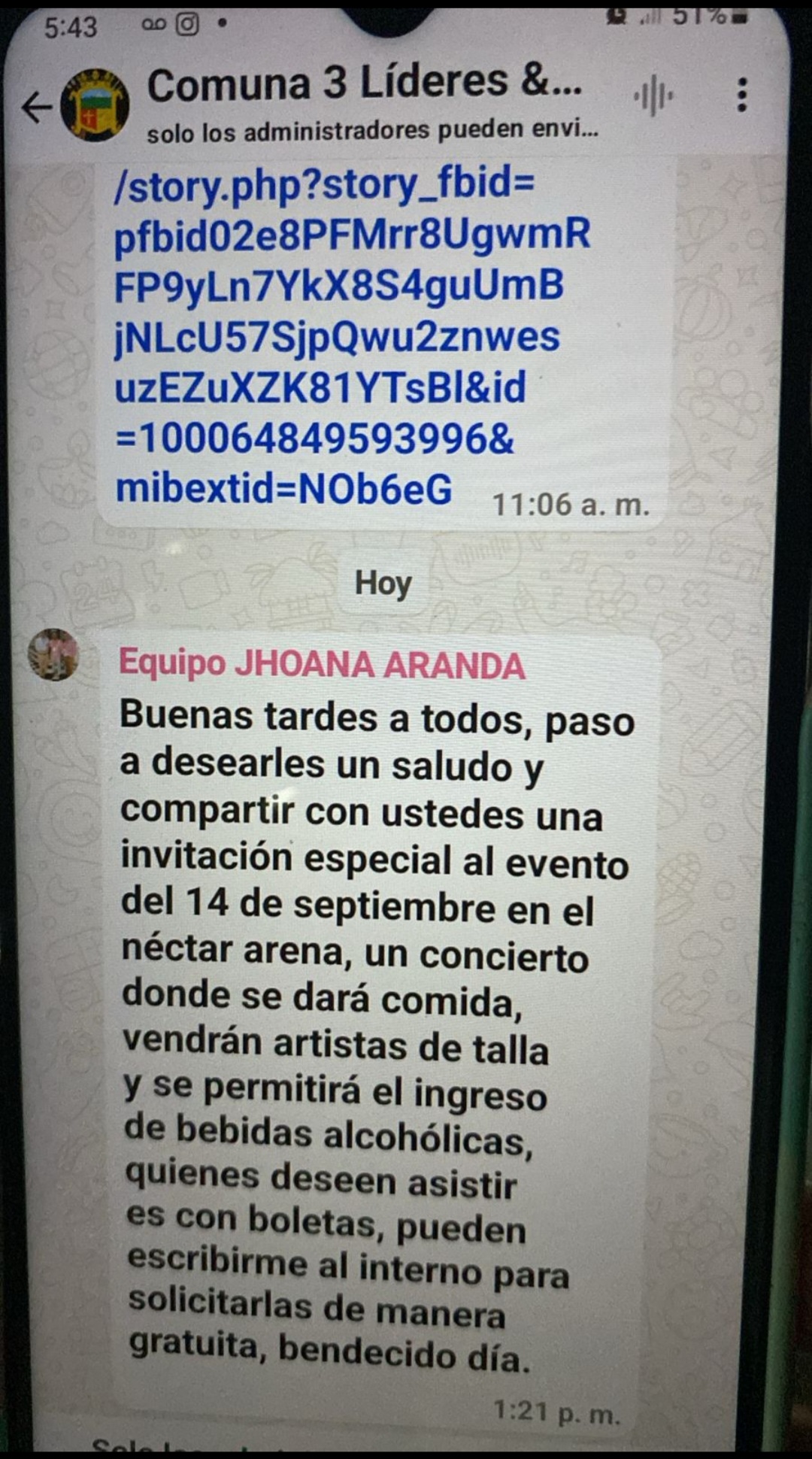Start a group voice chat
Screen dimensions: 812x1459
tap(653, 96)
